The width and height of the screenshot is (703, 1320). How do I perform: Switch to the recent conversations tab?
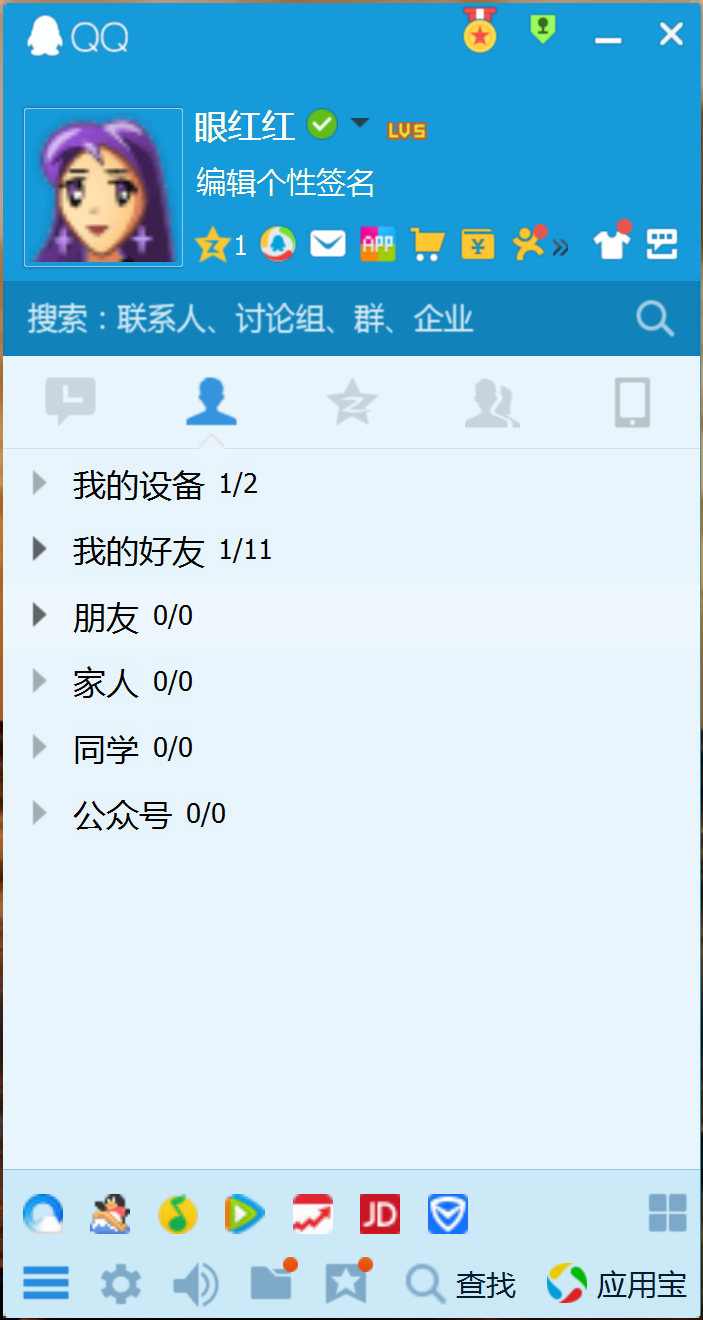(71, 402)
